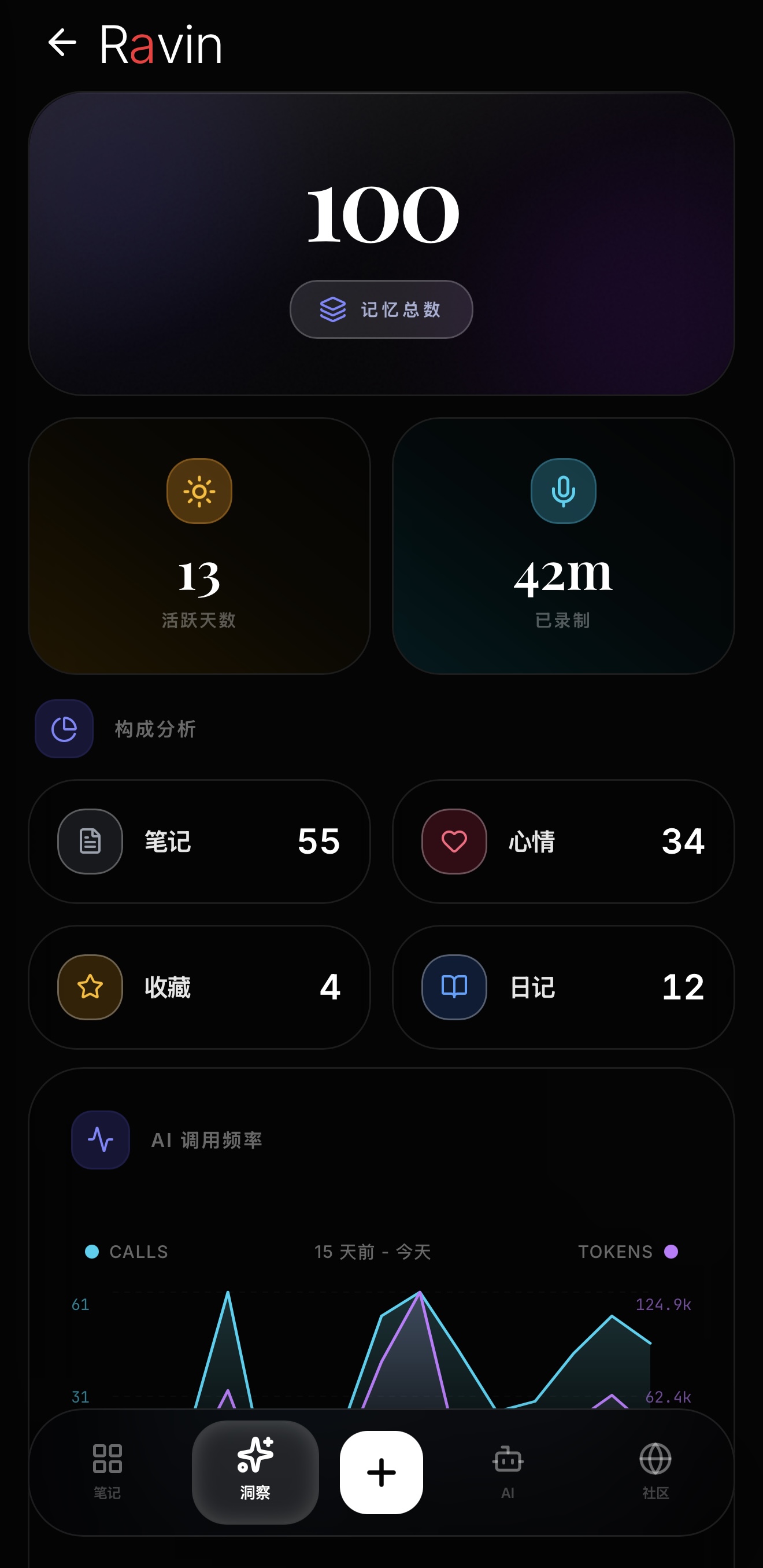
Task: Open the 社区 community tab
Action: [655, 1472]
